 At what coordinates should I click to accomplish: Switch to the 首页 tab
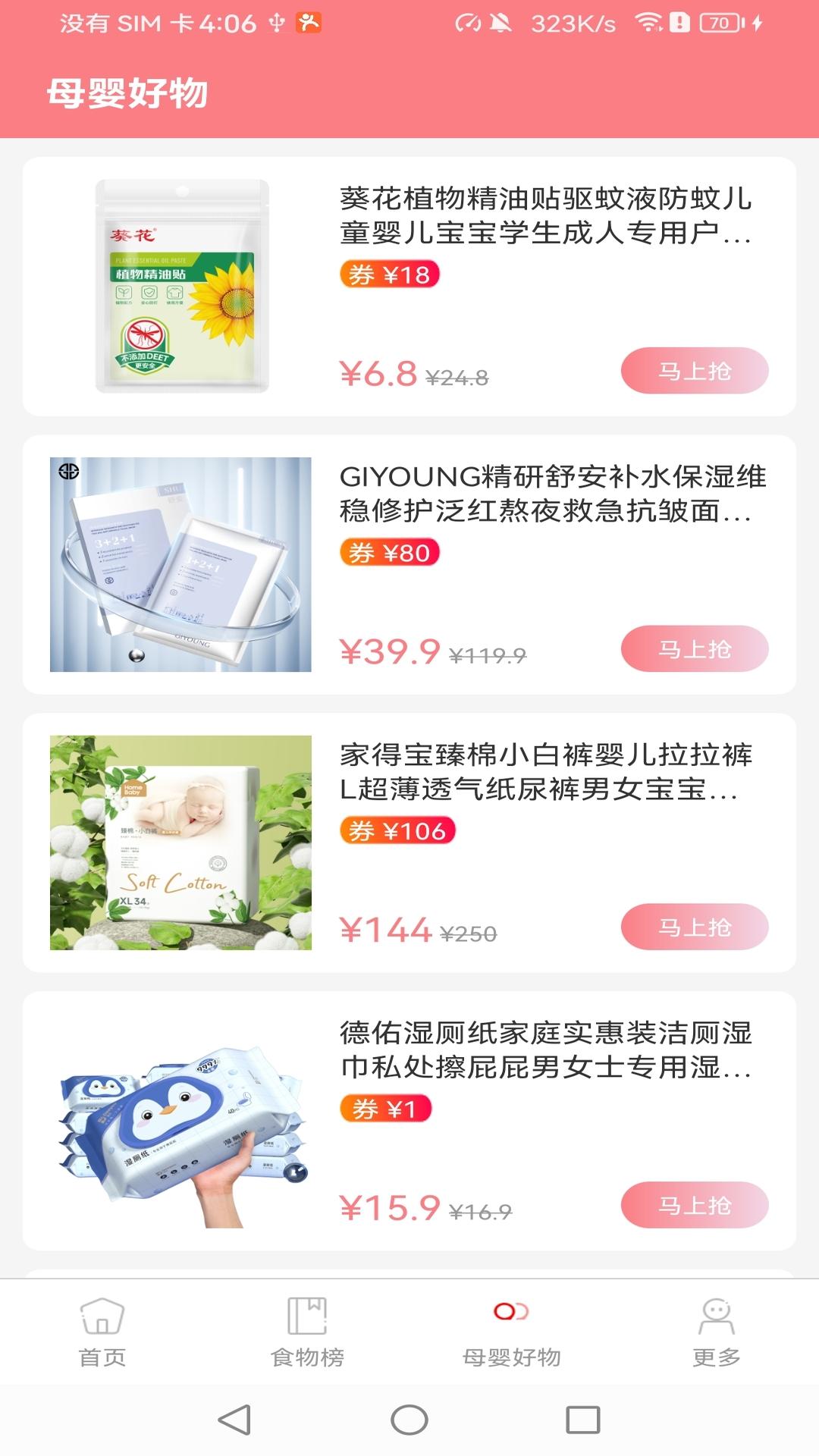[x=102, y=1332]
